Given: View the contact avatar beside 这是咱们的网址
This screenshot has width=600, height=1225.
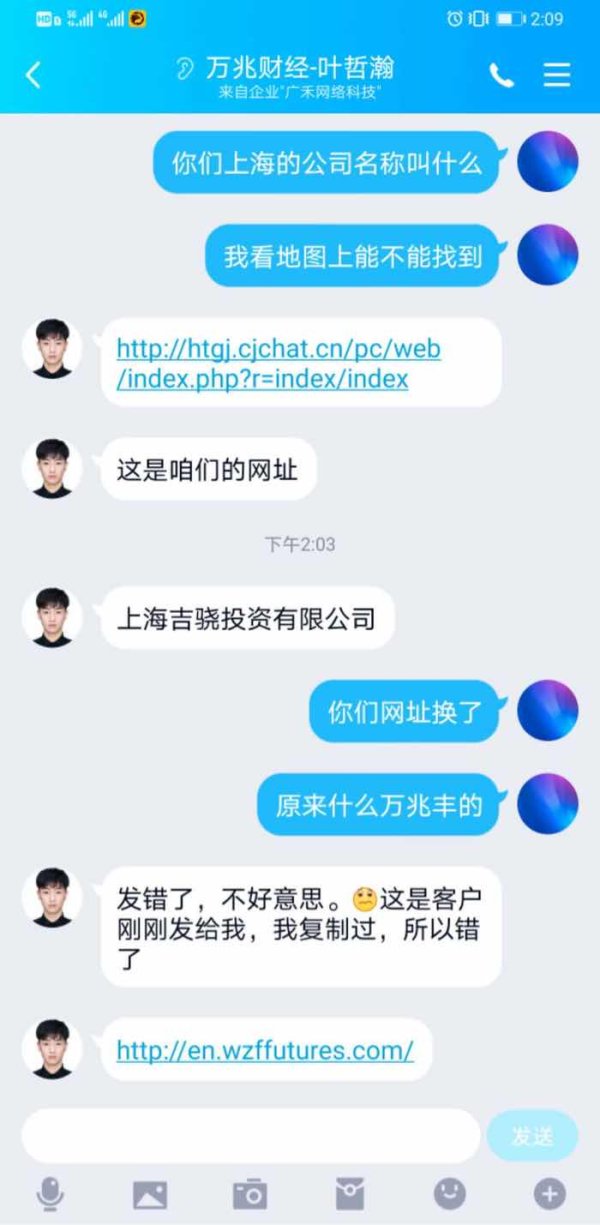Looking at the screenshot, I should (52, 468).
